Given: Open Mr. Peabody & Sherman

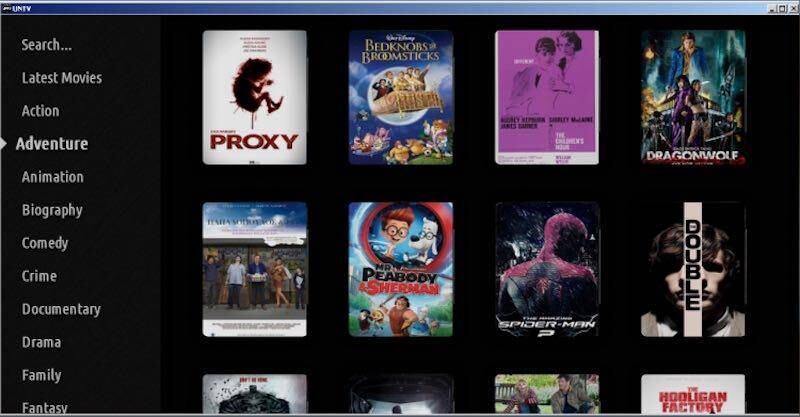Looking at the screenshot, I should 400,269.
